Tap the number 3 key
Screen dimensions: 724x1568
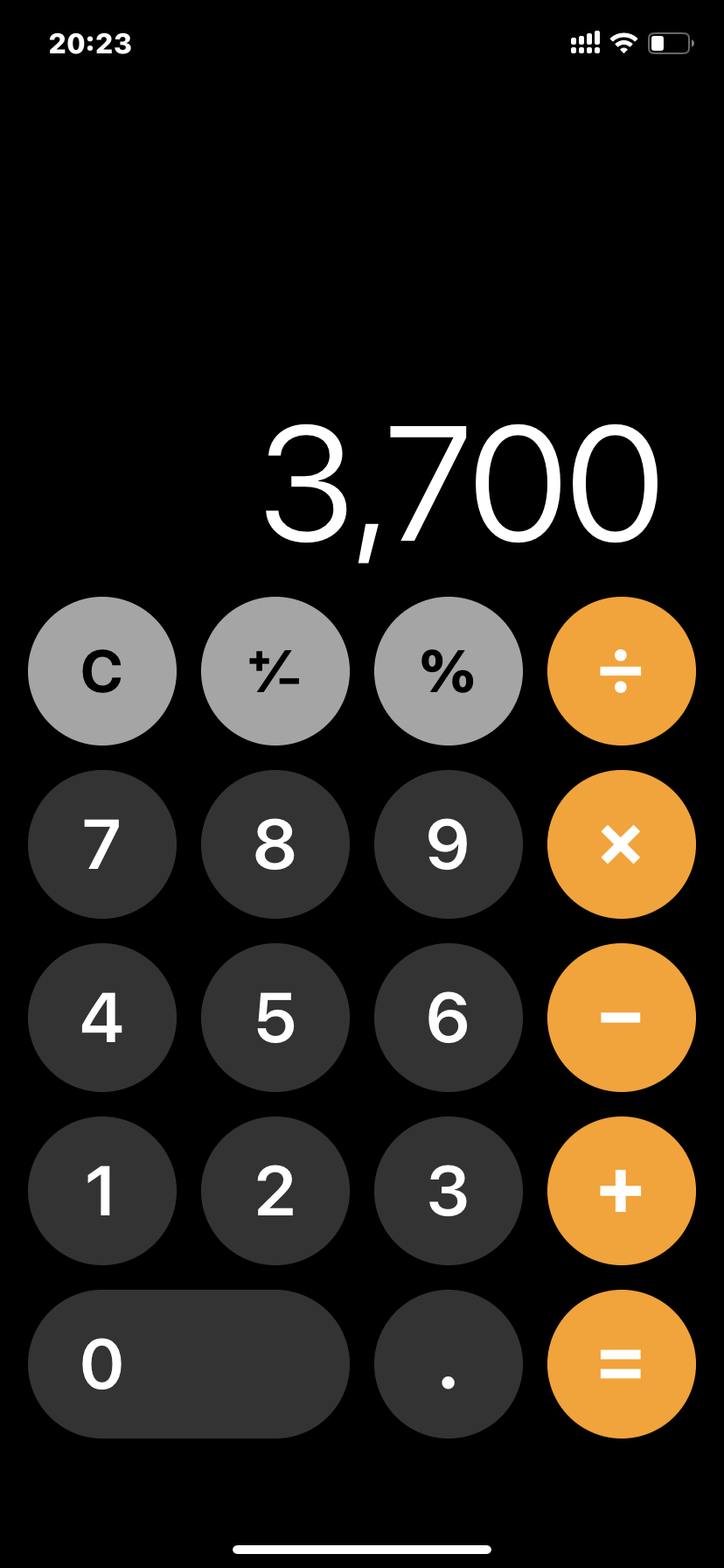pos(449,1191)
